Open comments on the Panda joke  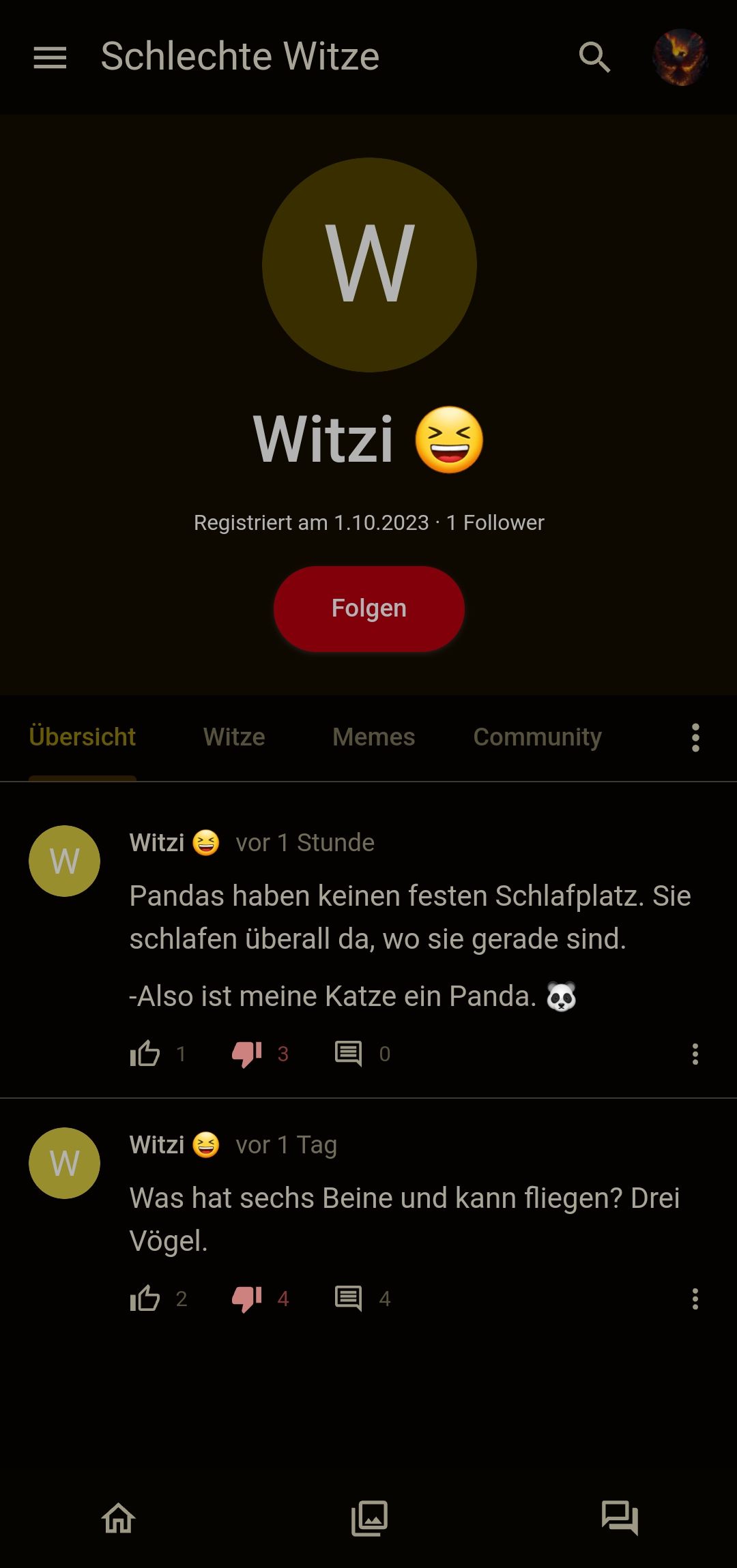pos(349,1054)
